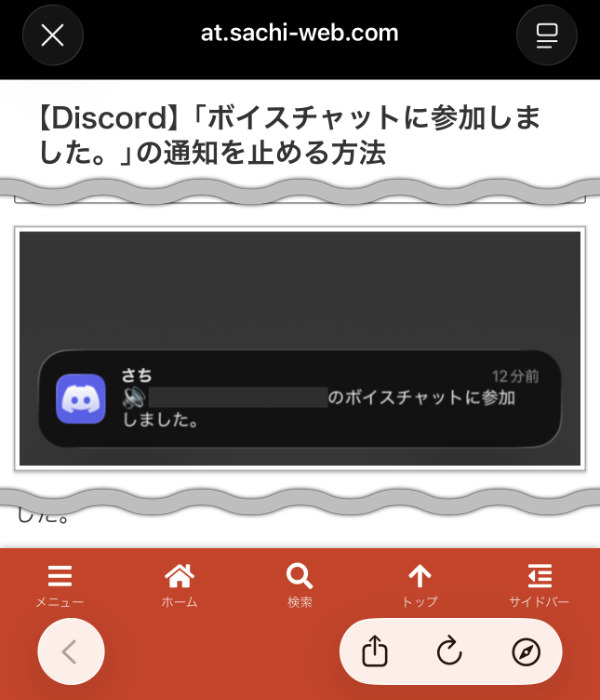Share this page
This screenshot has width=600, height=700.
tap(374, 652)
